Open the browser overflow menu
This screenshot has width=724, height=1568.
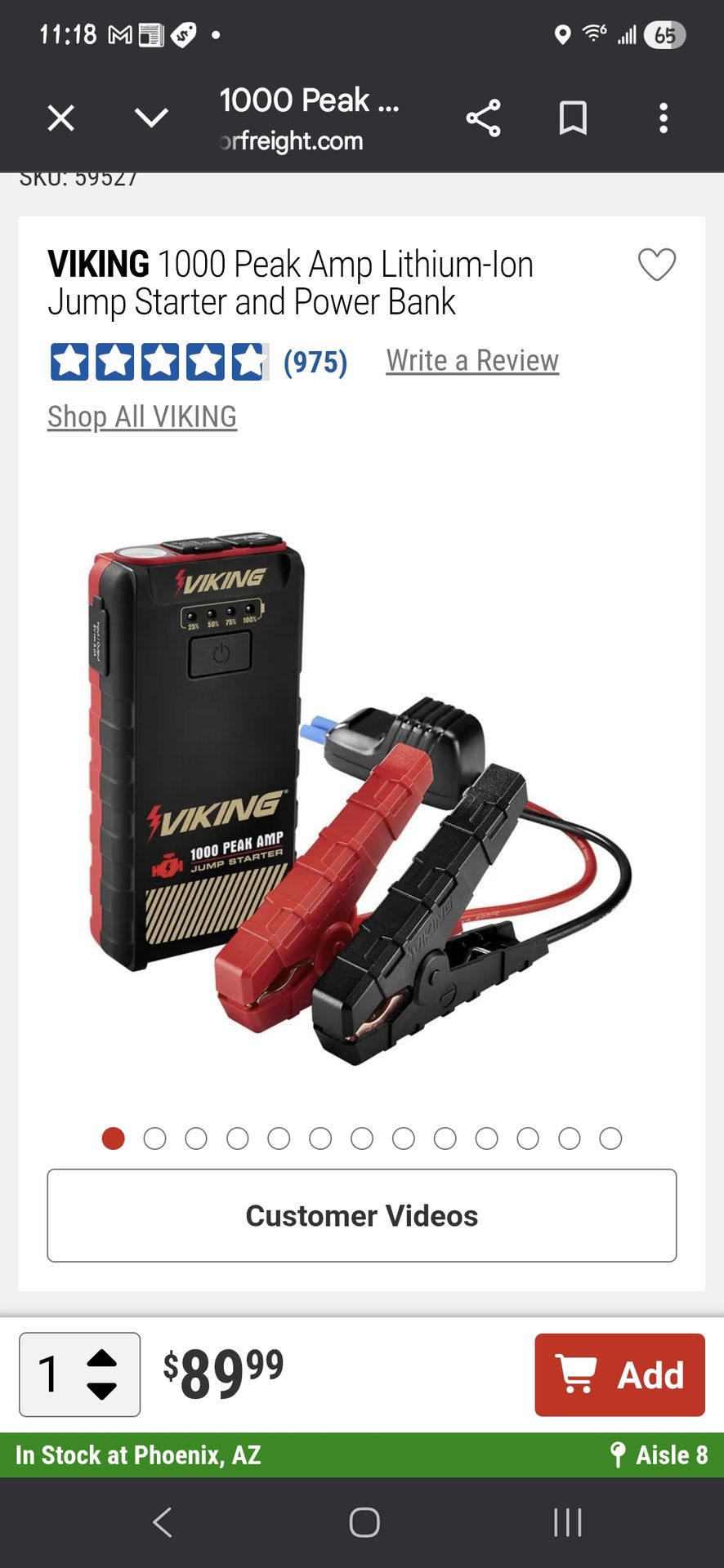pyautogui.click(x=664, y=118)
